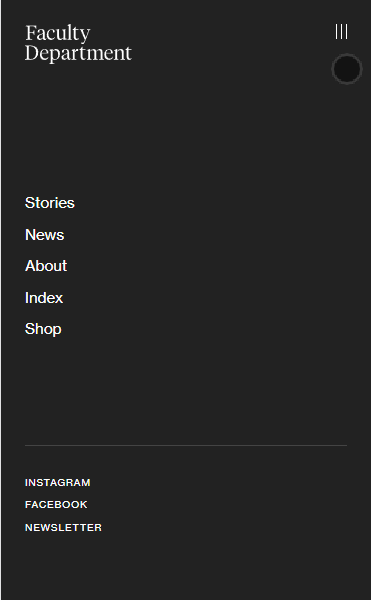
Task: Go to the News section
Action: coord(44,235)
